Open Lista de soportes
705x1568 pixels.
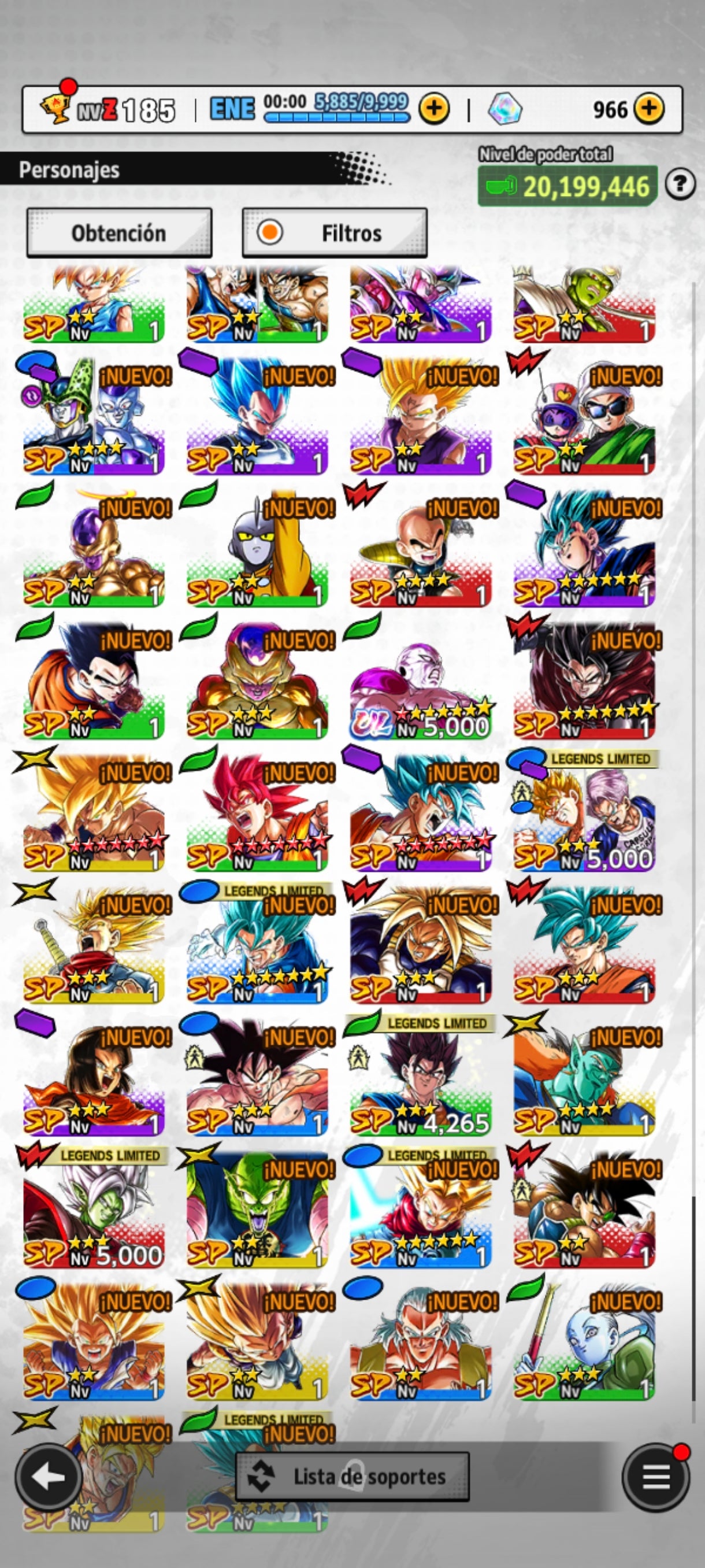[x=352, y=1477]
